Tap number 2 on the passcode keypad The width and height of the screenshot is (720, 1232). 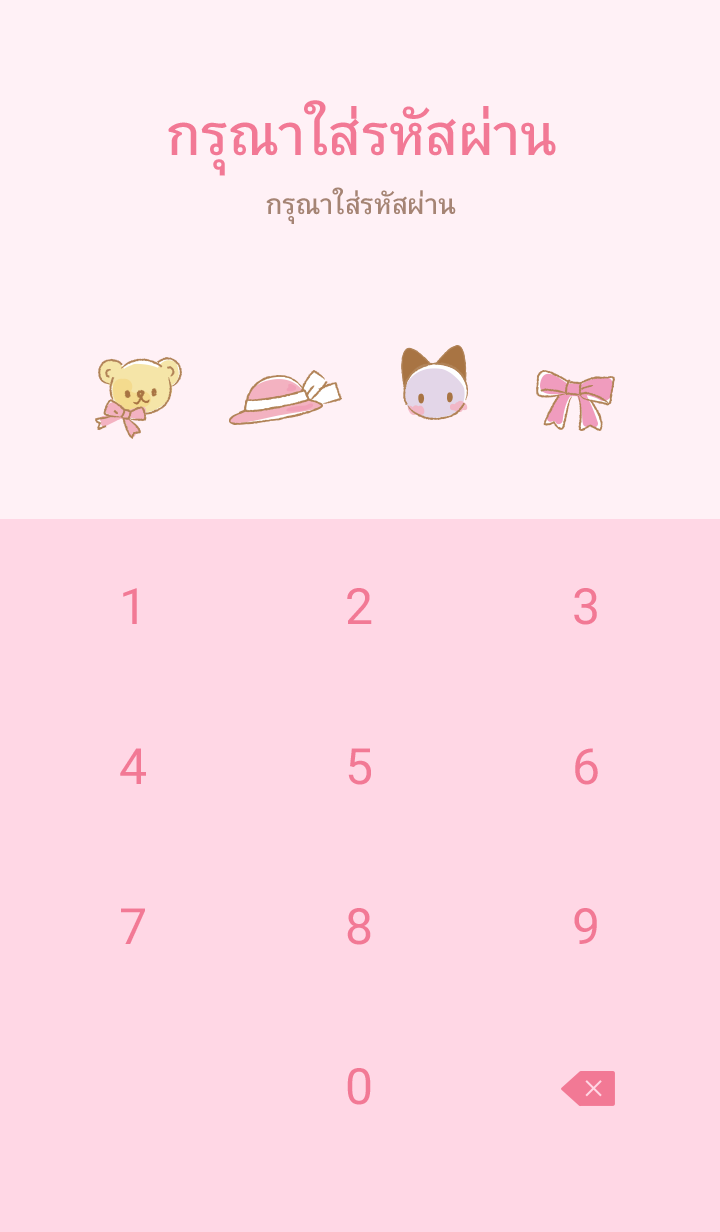[359, 607]
